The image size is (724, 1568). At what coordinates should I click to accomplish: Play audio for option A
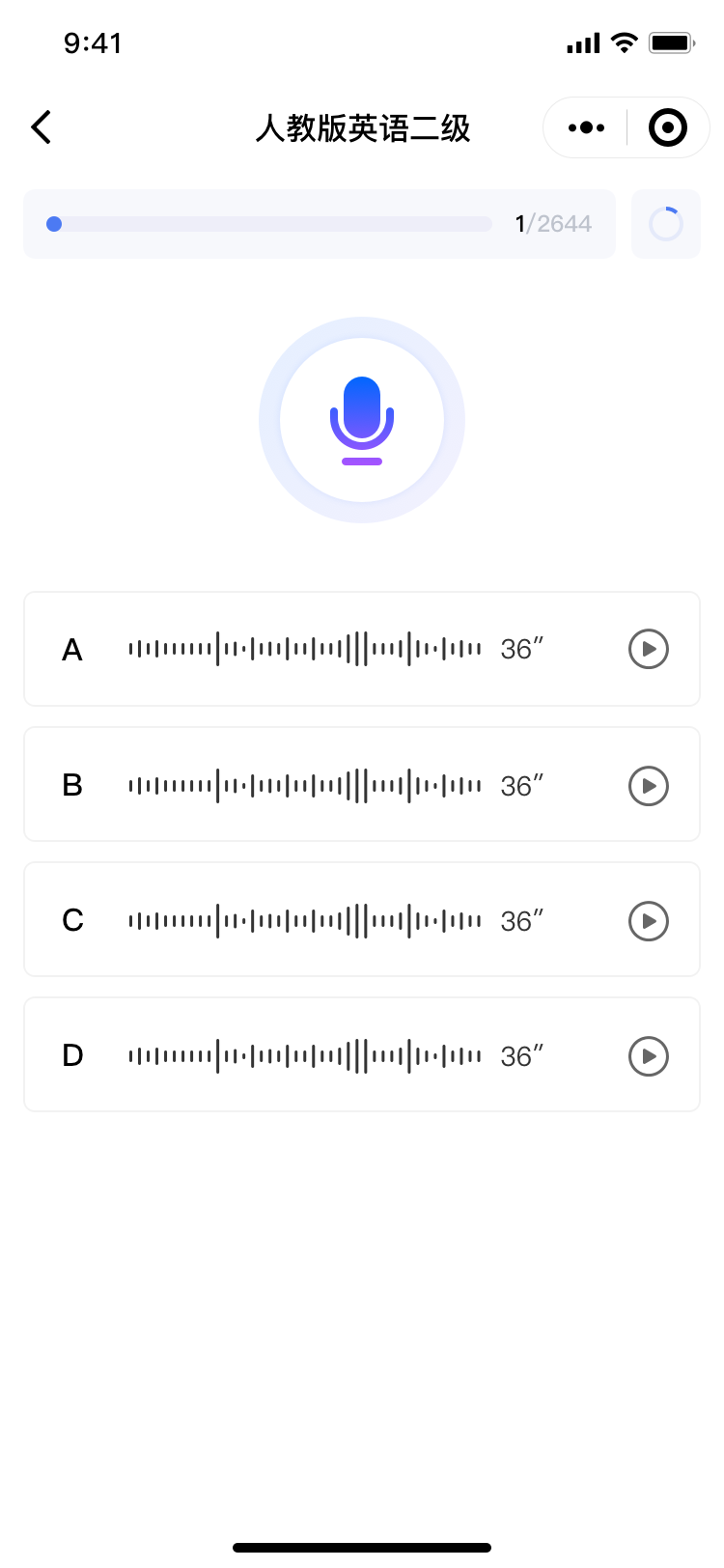click(x=649, y=649)
